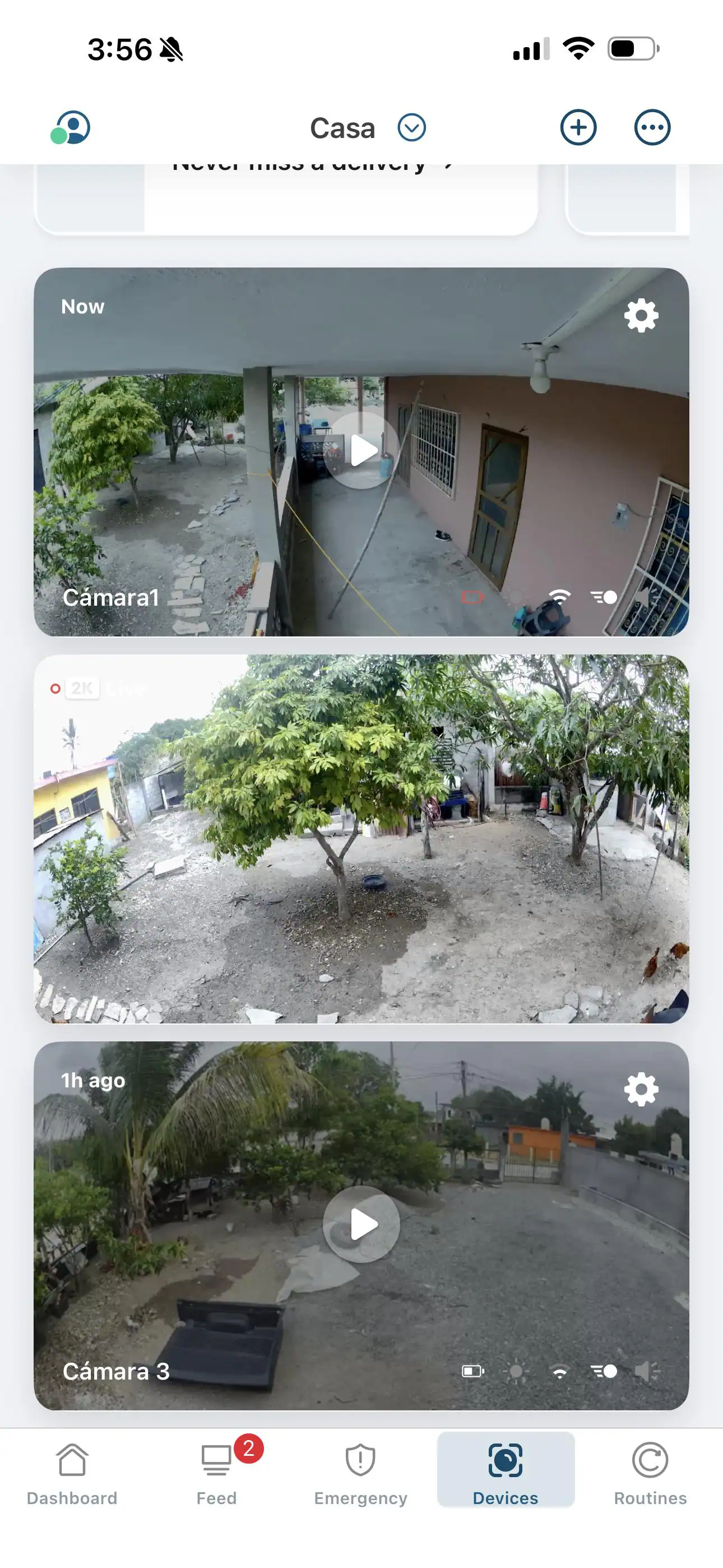The image size is (723, 1568).
Task: Expand the Casa location dropdown
Action: pos(411,128)
